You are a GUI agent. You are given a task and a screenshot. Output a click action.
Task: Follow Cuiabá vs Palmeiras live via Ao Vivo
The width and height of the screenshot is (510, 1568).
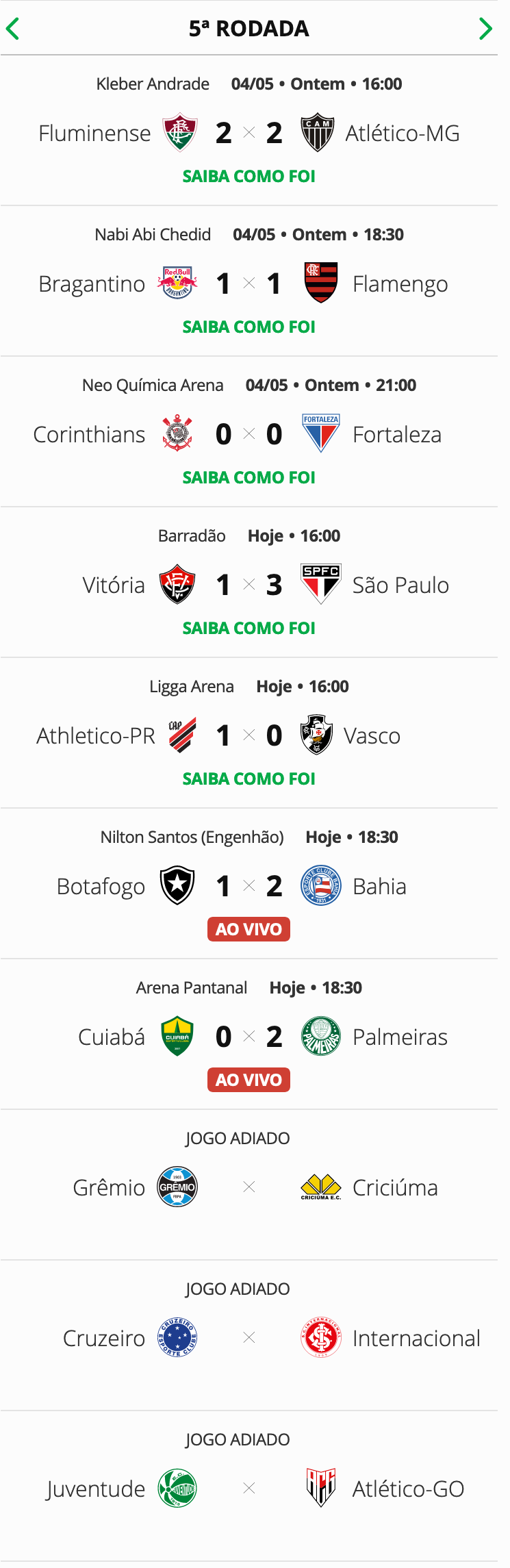pos(248,1080)
